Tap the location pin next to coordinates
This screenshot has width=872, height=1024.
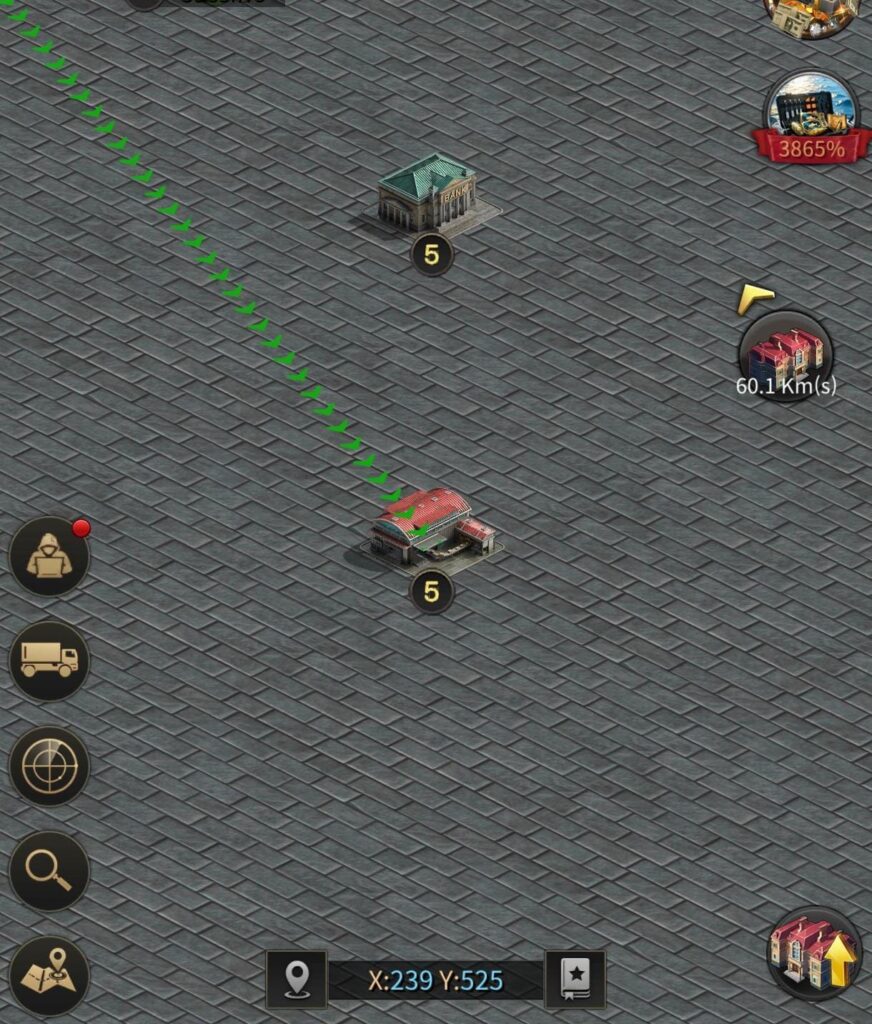click(296, 979)
